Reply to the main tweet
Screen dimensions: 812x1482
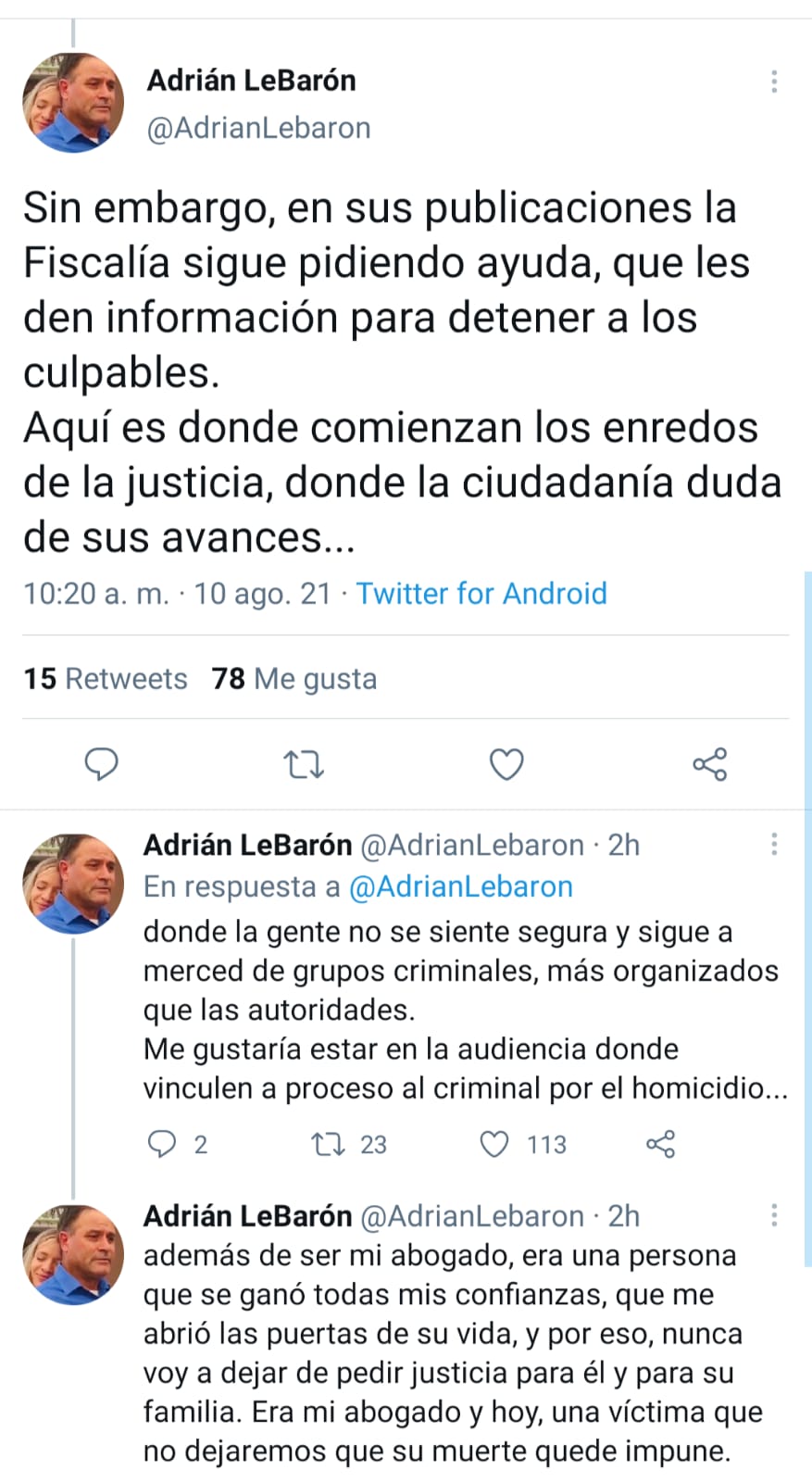click(101, 765)
